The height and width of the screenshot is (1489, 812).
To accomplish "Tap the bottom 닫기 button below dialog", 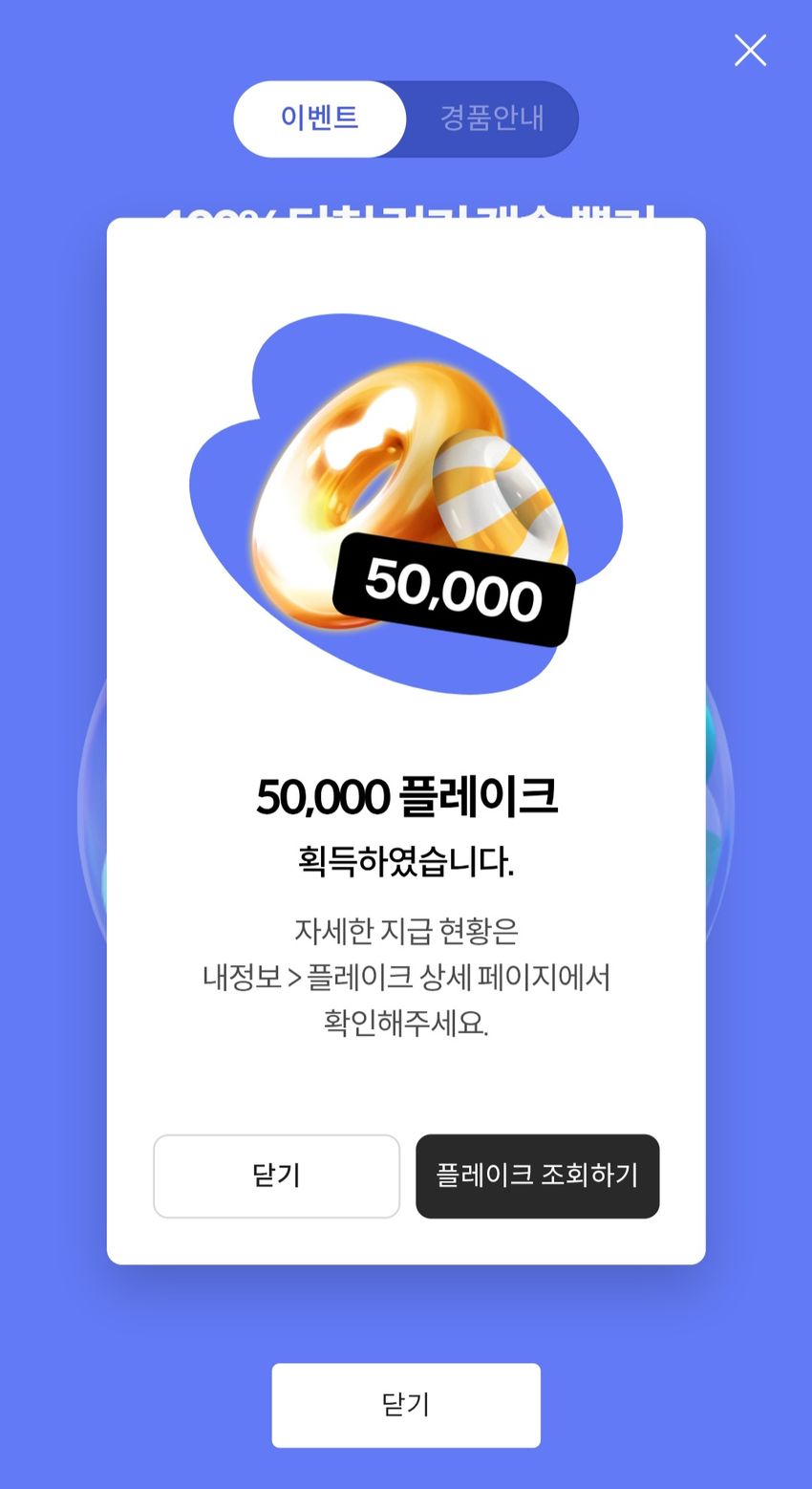I will coord(406,1404).
